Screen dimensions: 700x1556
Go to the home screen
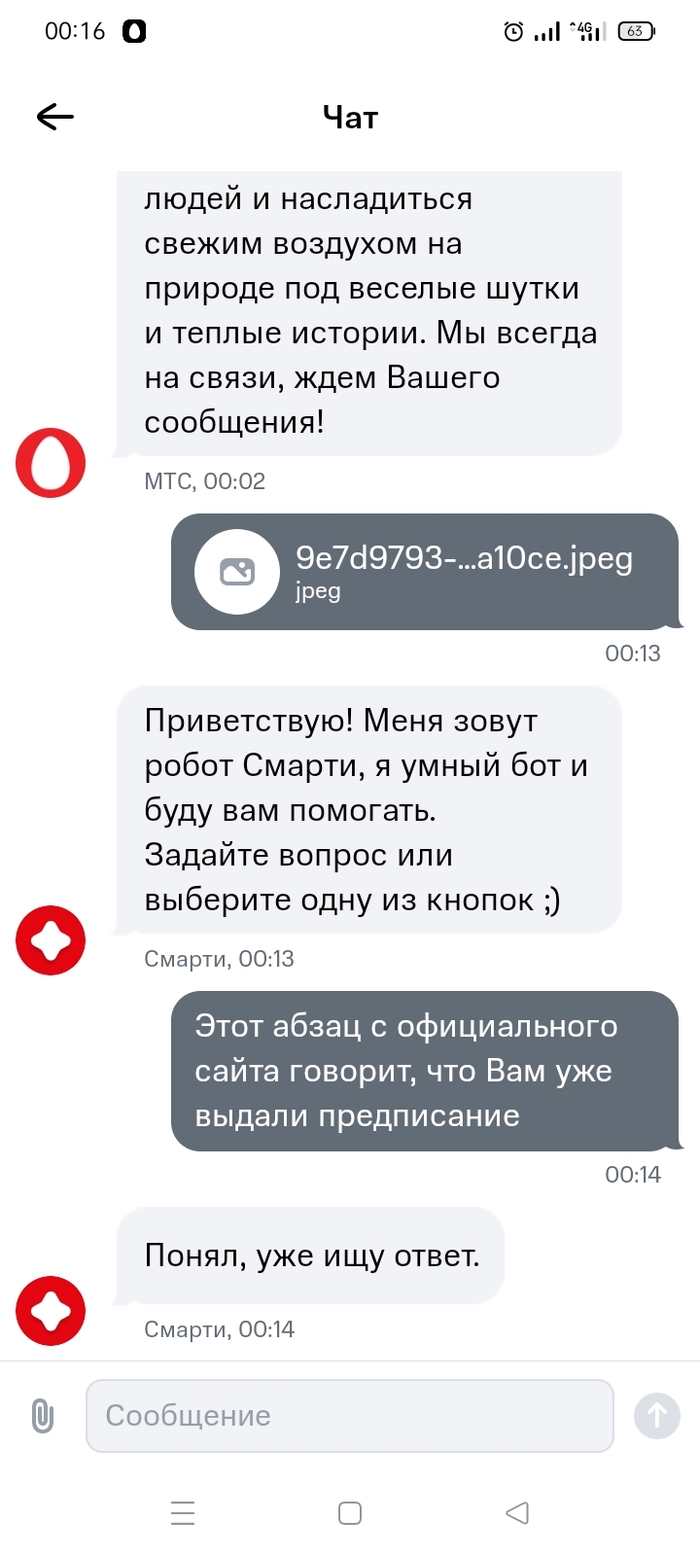[349, 1513]
